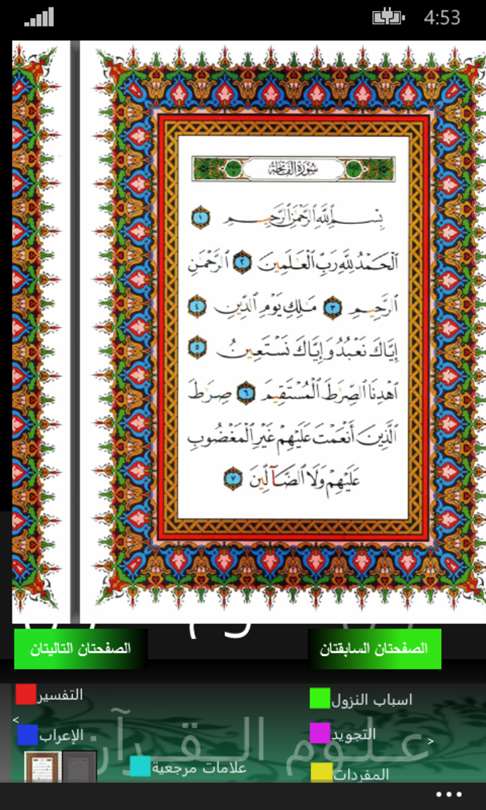Go to the next two pages (الصفحتان التاليتان)

80,648
